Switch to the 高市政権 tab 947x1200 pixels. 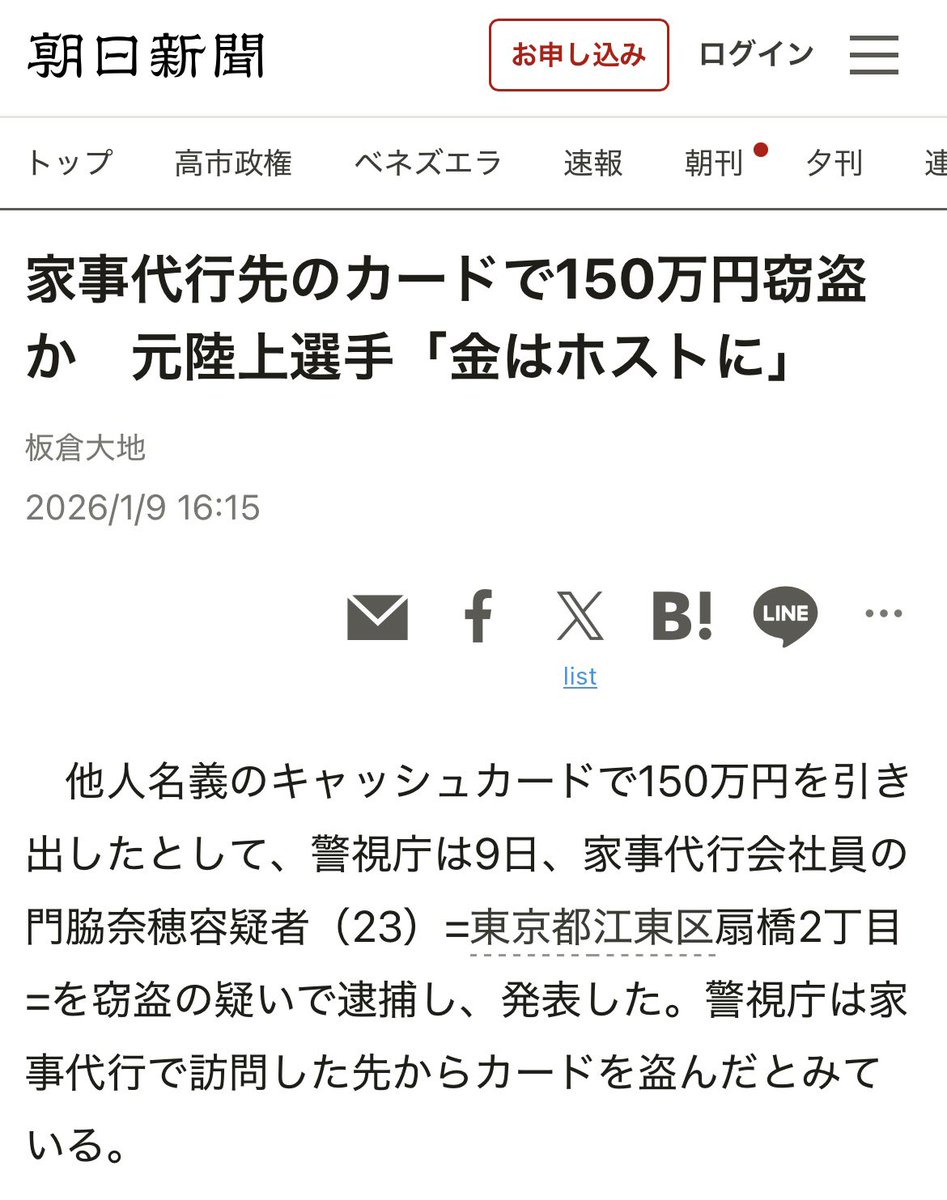[x=233, y=163]
